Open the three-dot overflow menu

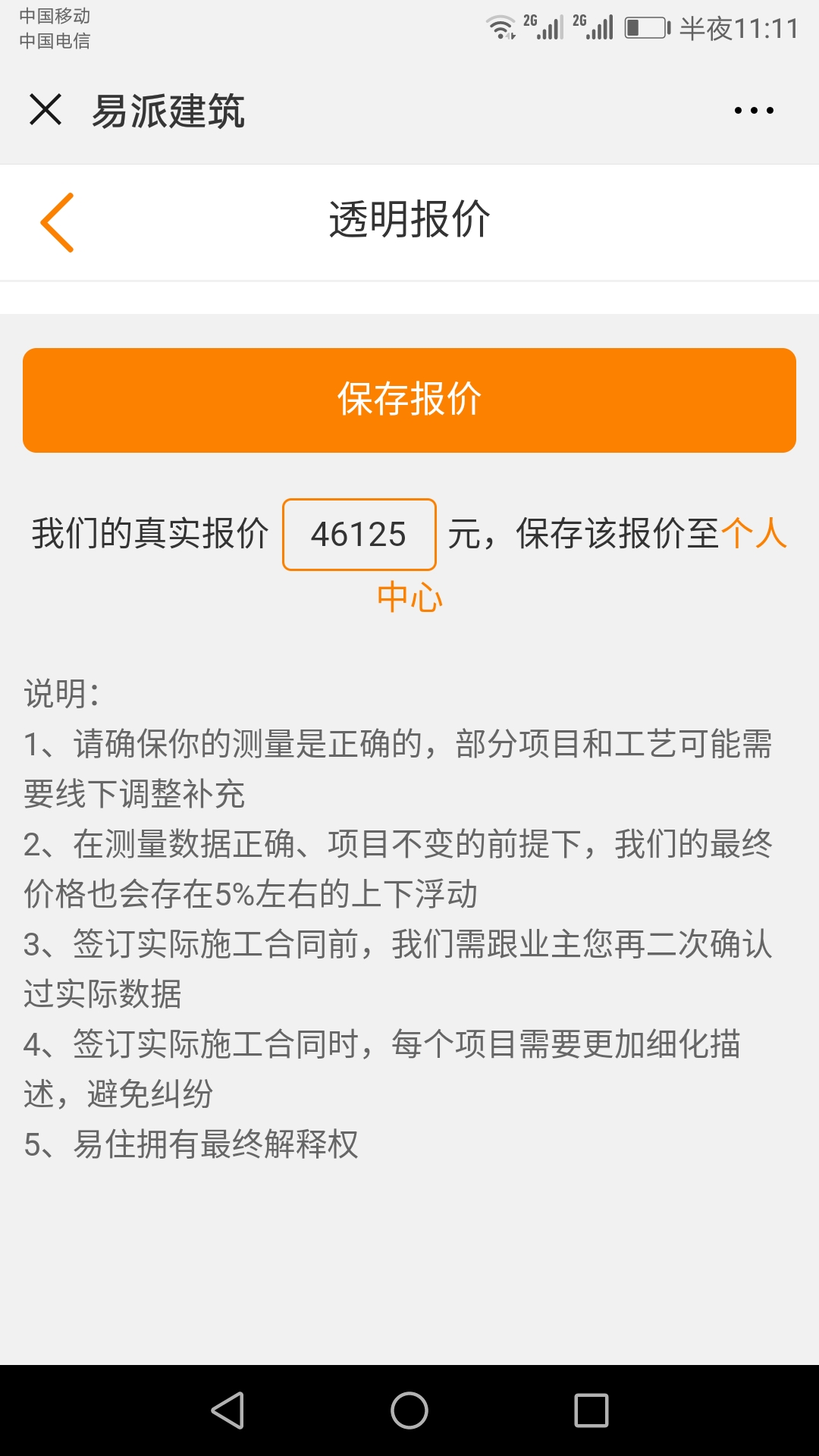click(x=754, y=111)
